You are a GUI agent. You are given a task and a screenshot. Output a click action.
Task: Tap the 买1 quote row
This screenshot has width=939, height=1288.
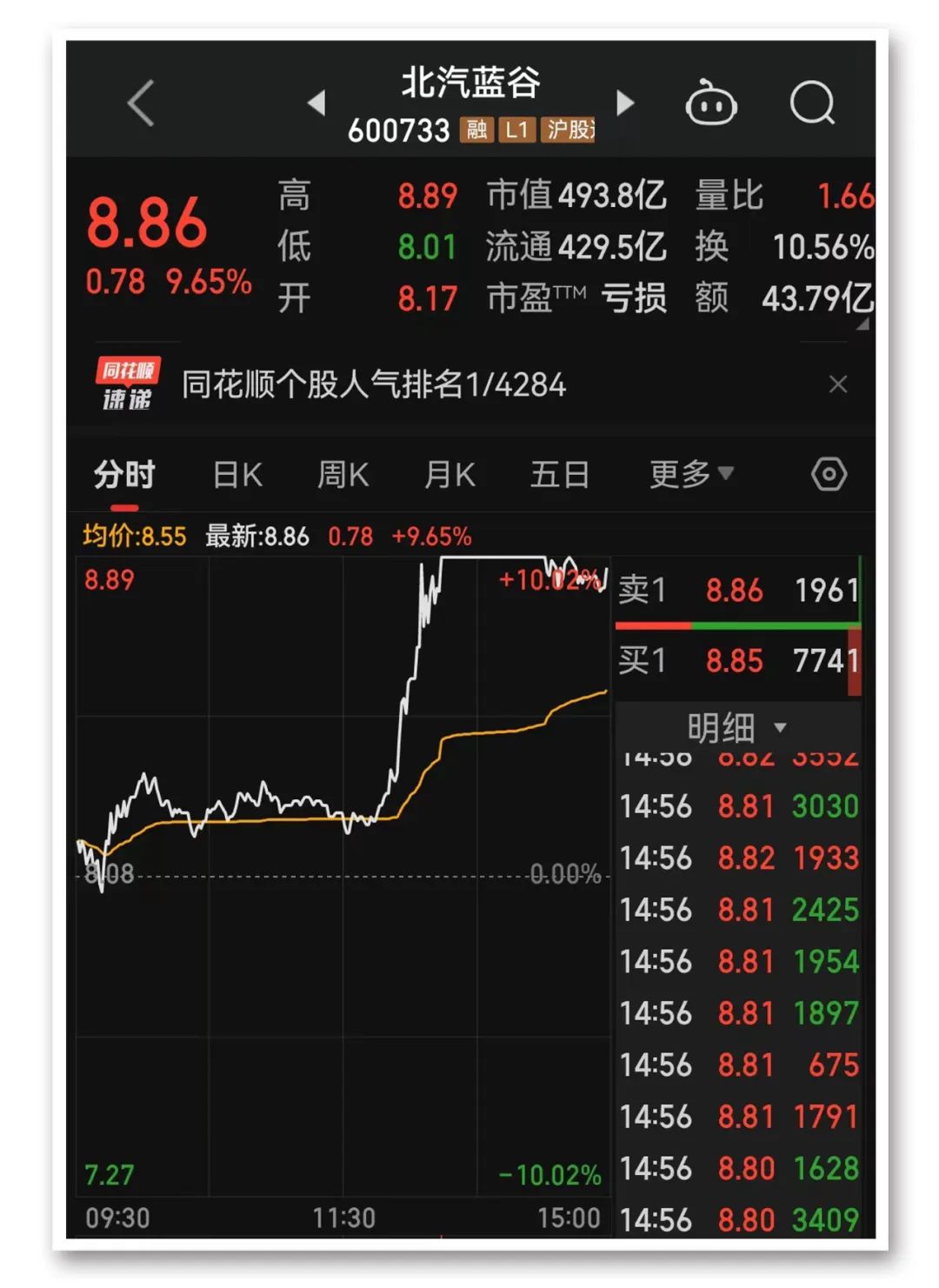click(737, 662)
